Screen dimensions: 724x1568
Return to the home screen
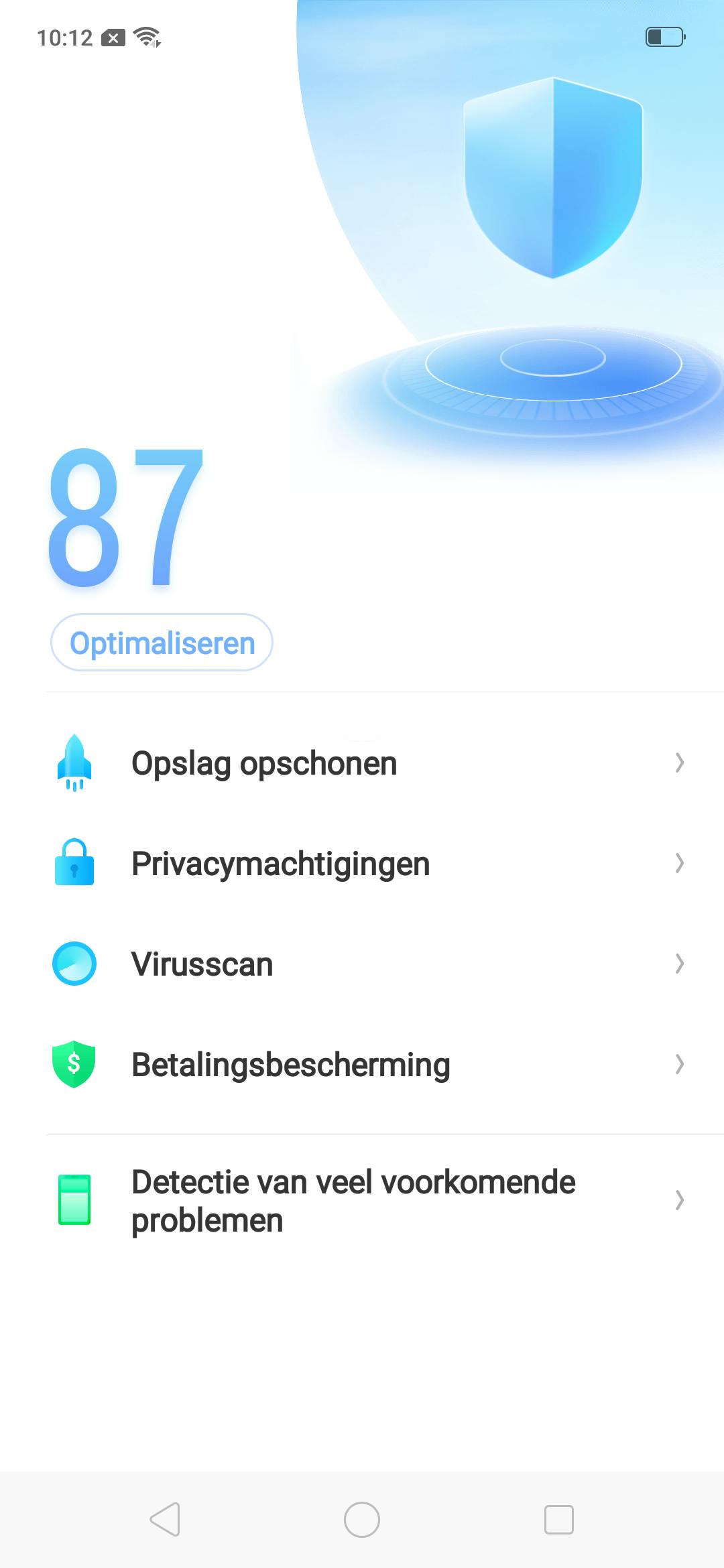point(362,1519)
